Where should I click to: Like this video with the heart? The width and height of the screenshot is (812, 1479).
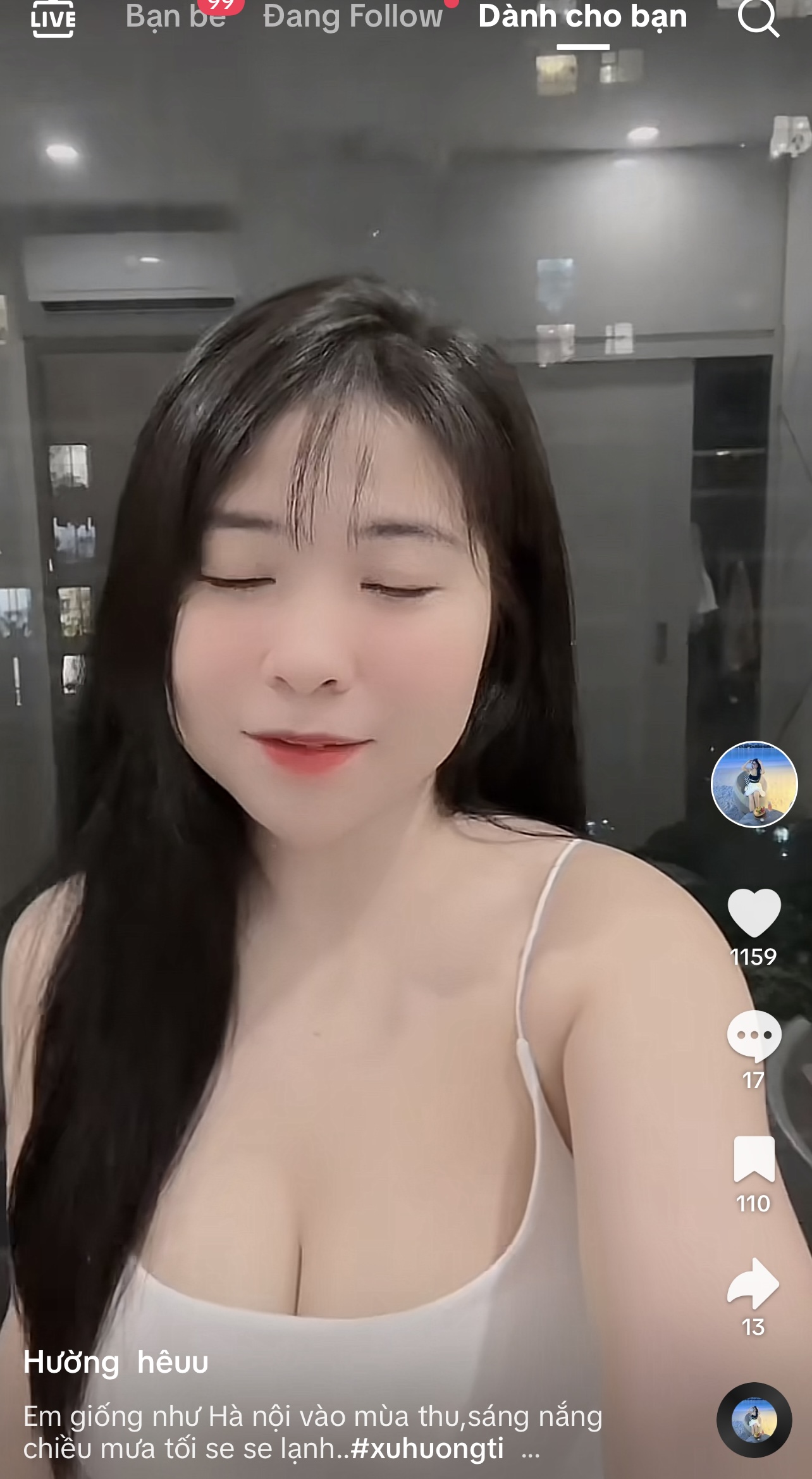(x=754, y=912)
